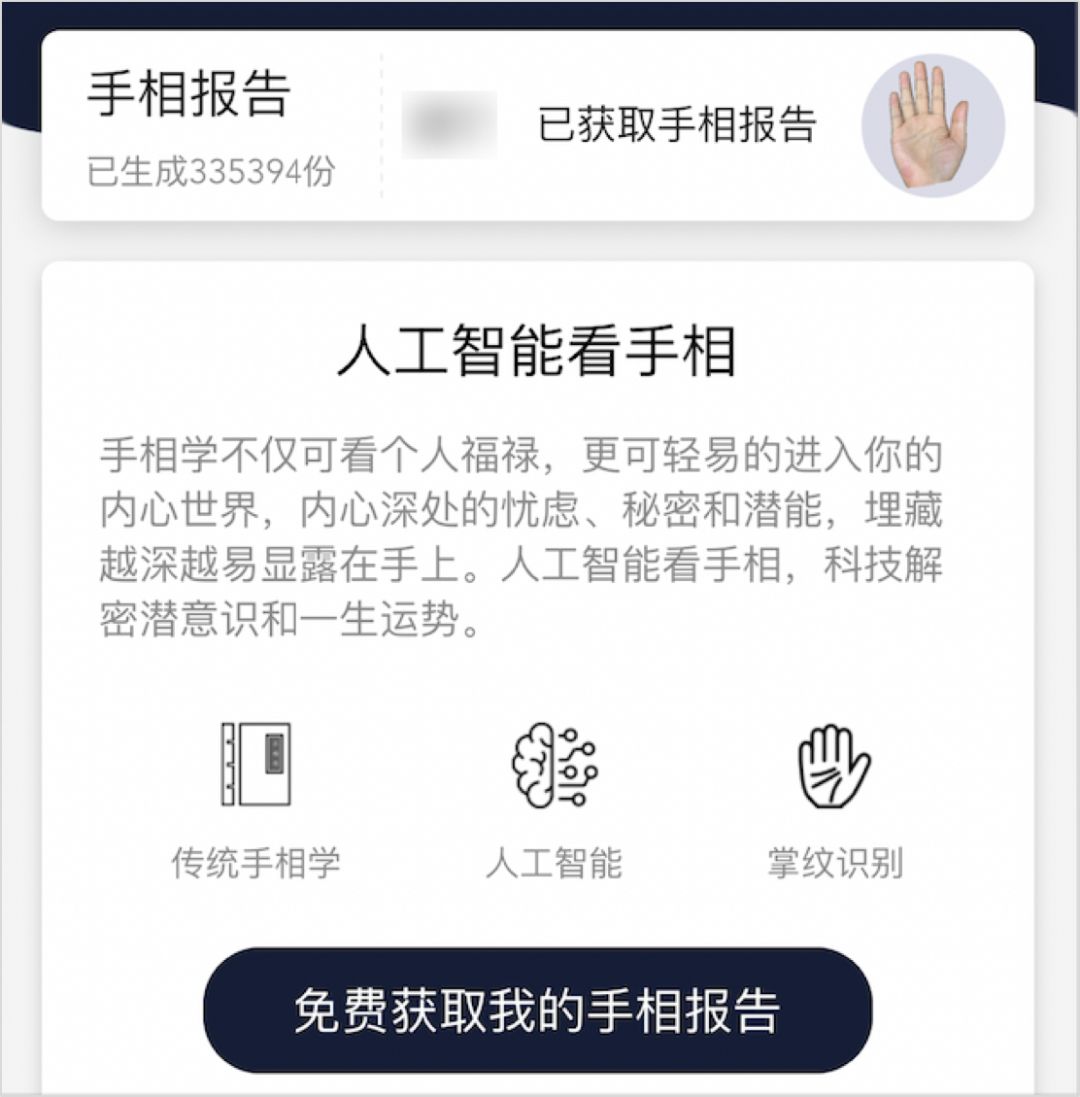Tap 免费获取我的手相报告 button
This screenshot has height=1097, width=1080.
(x=538, y=1011)
